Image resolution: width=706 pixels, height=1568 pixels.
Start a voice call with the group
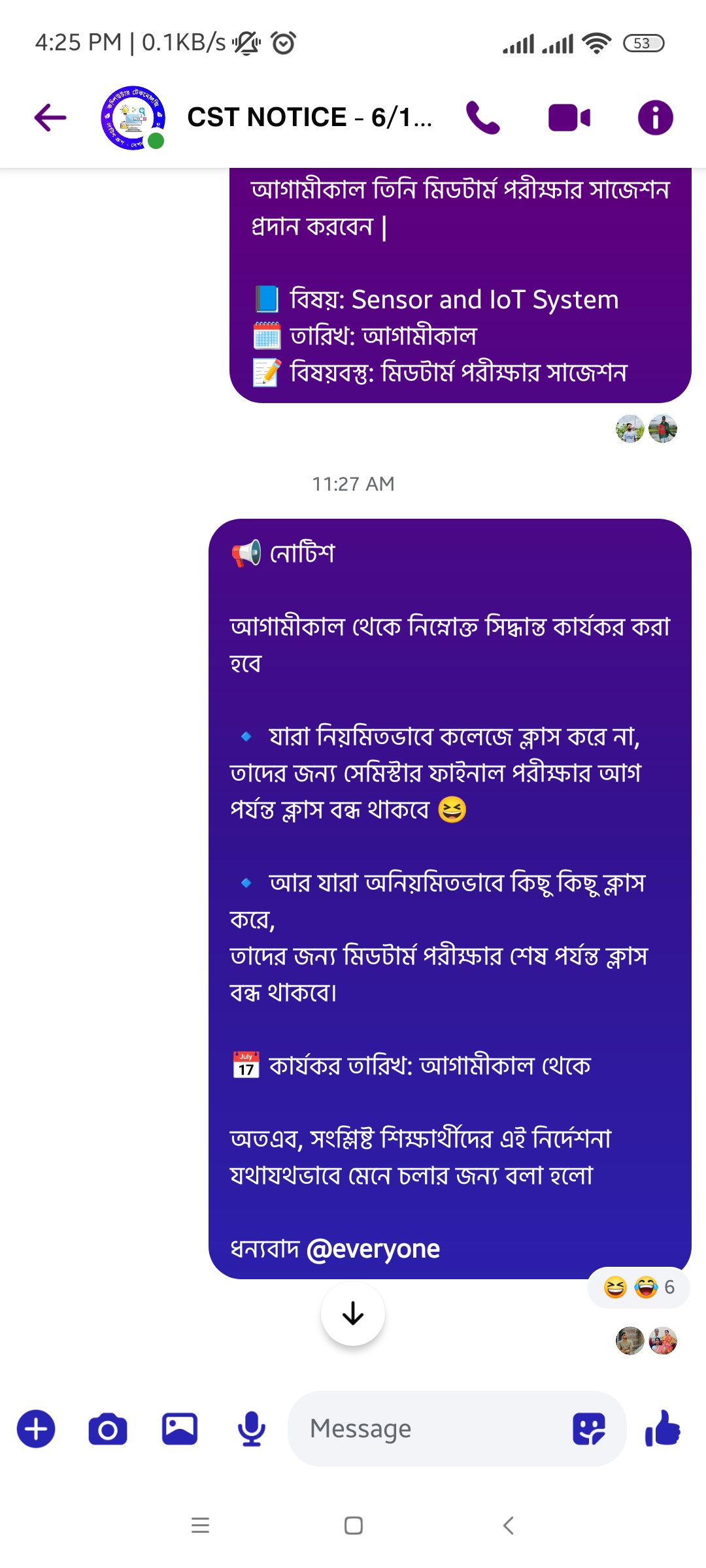[x=482, y=118]
